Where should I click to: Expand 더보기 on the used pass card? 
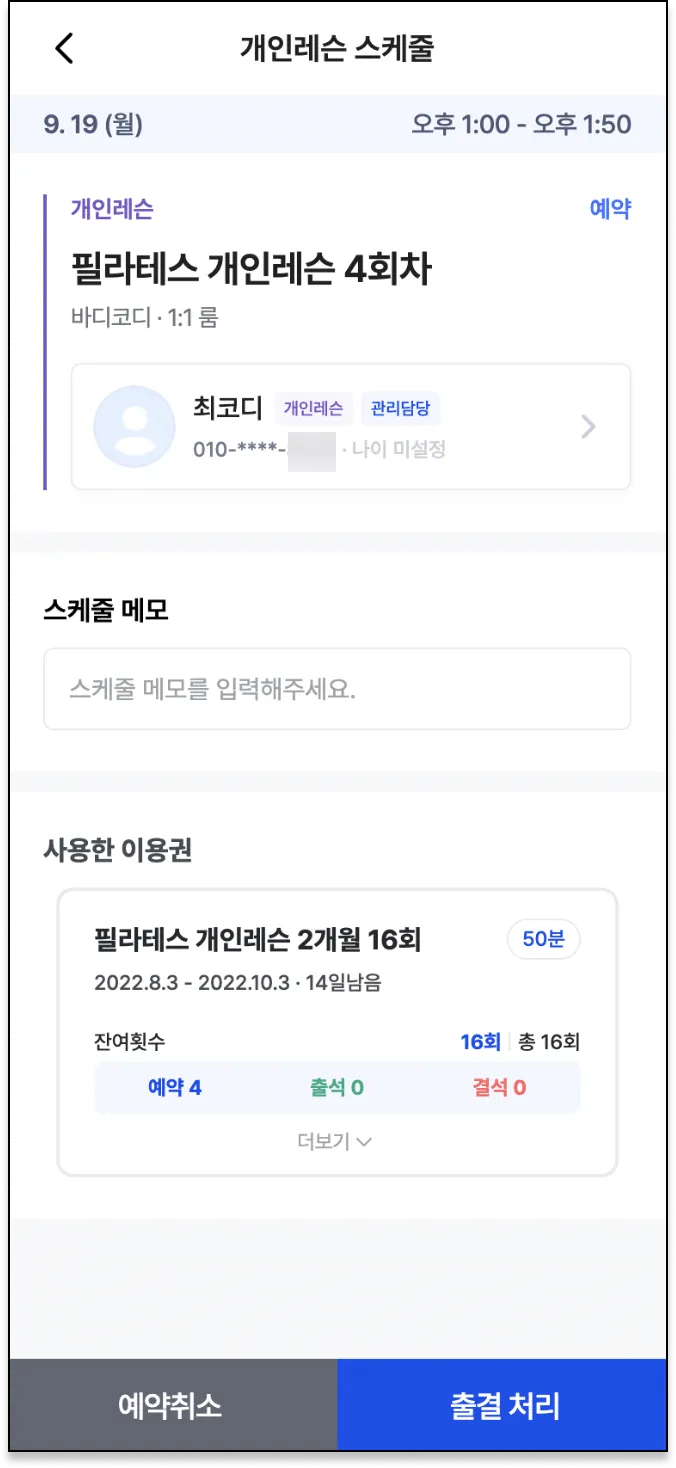coord(335,1141)
